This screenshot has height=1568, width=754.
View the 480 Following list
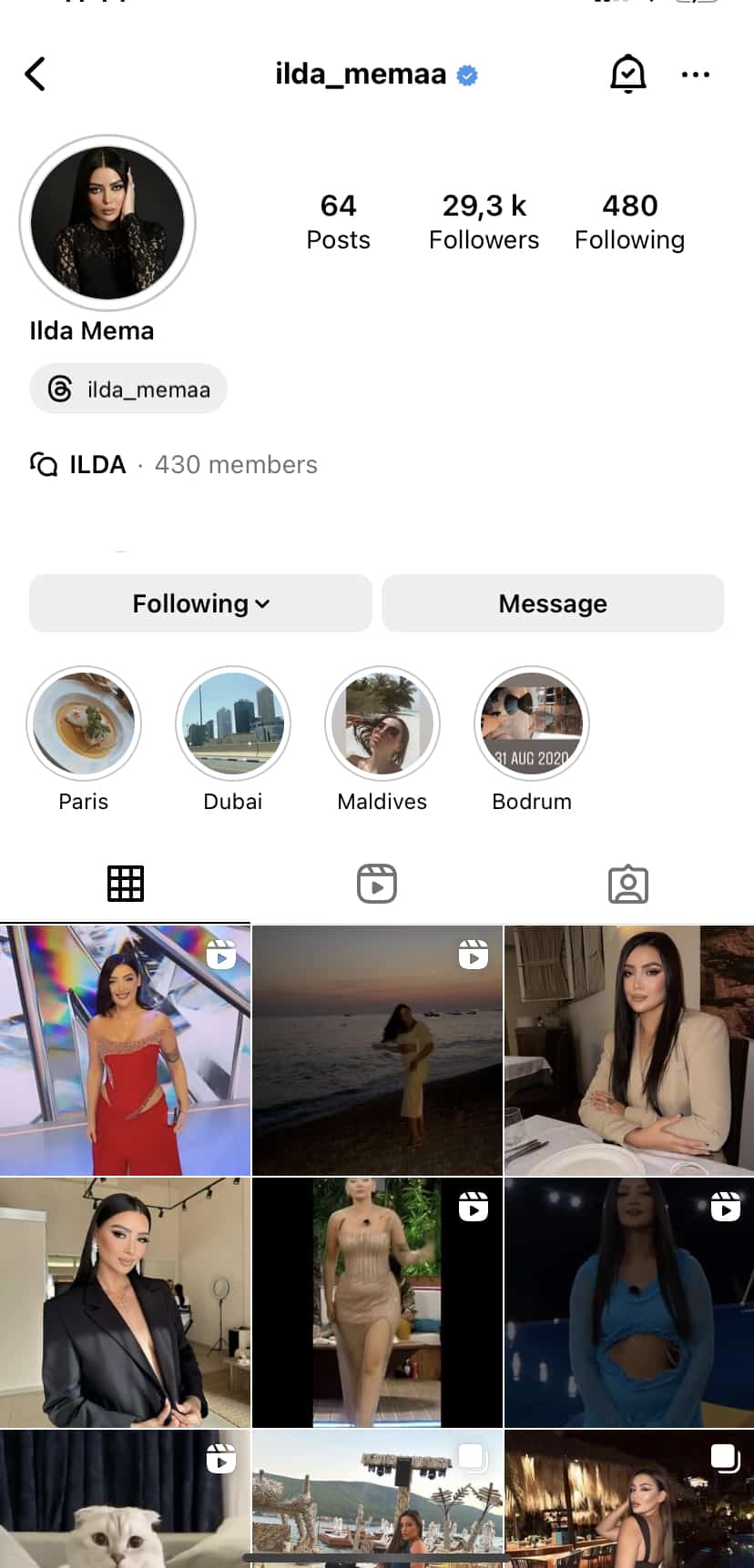point(629,221)
